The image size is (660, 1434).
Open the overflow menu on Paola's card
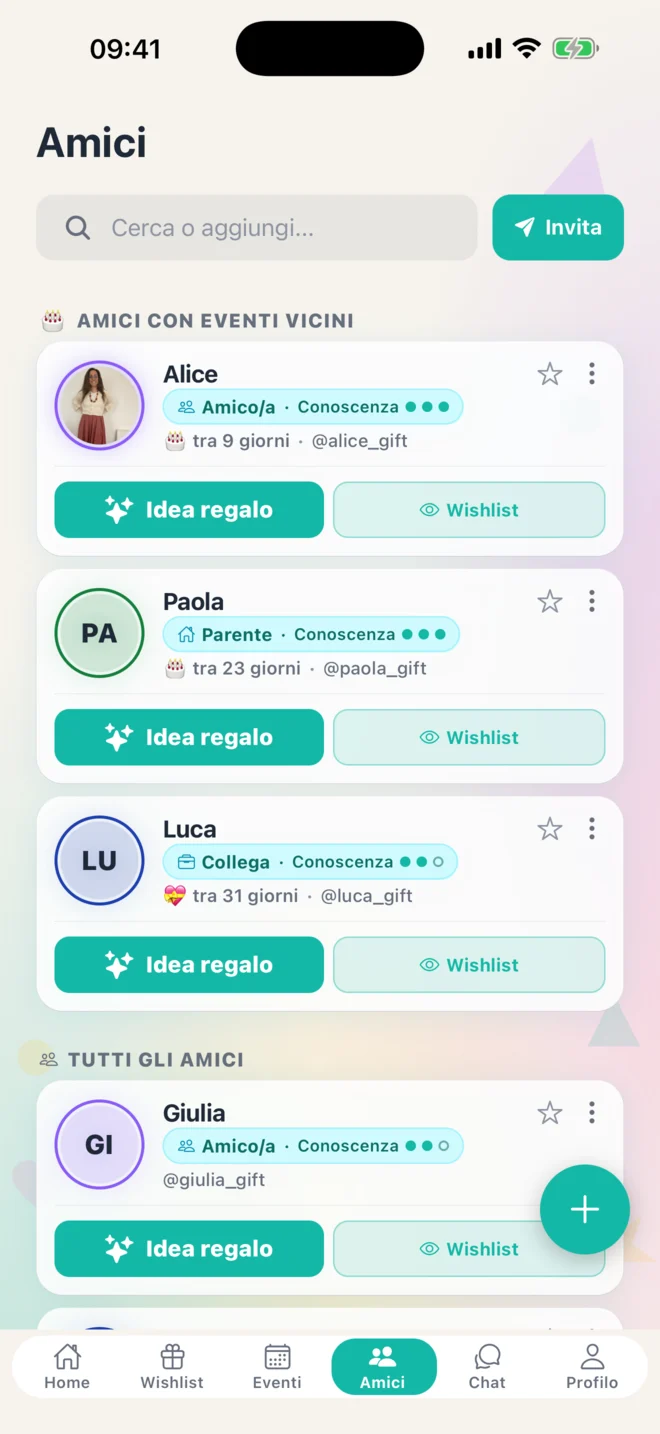point(592,601)
